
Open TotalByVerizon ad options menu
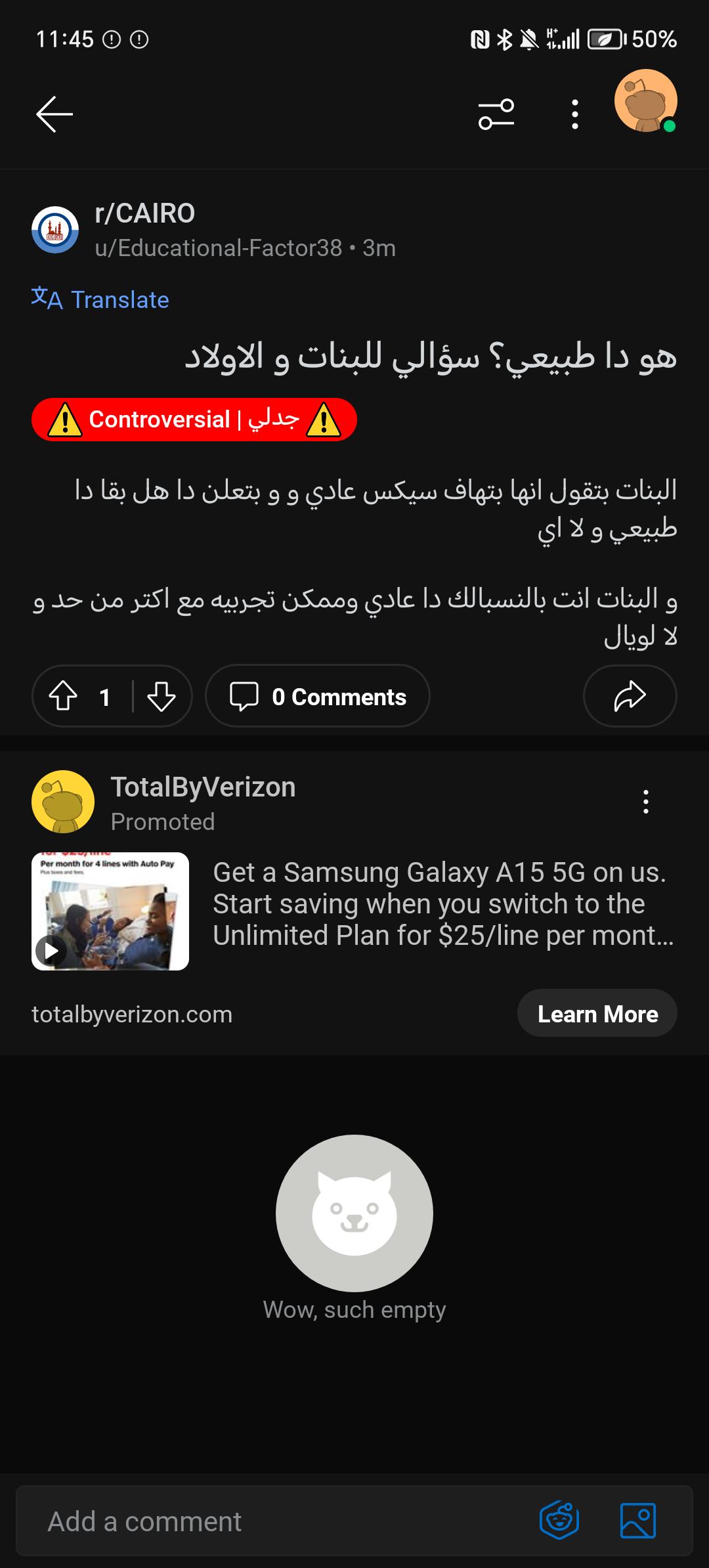click(646, 802)
